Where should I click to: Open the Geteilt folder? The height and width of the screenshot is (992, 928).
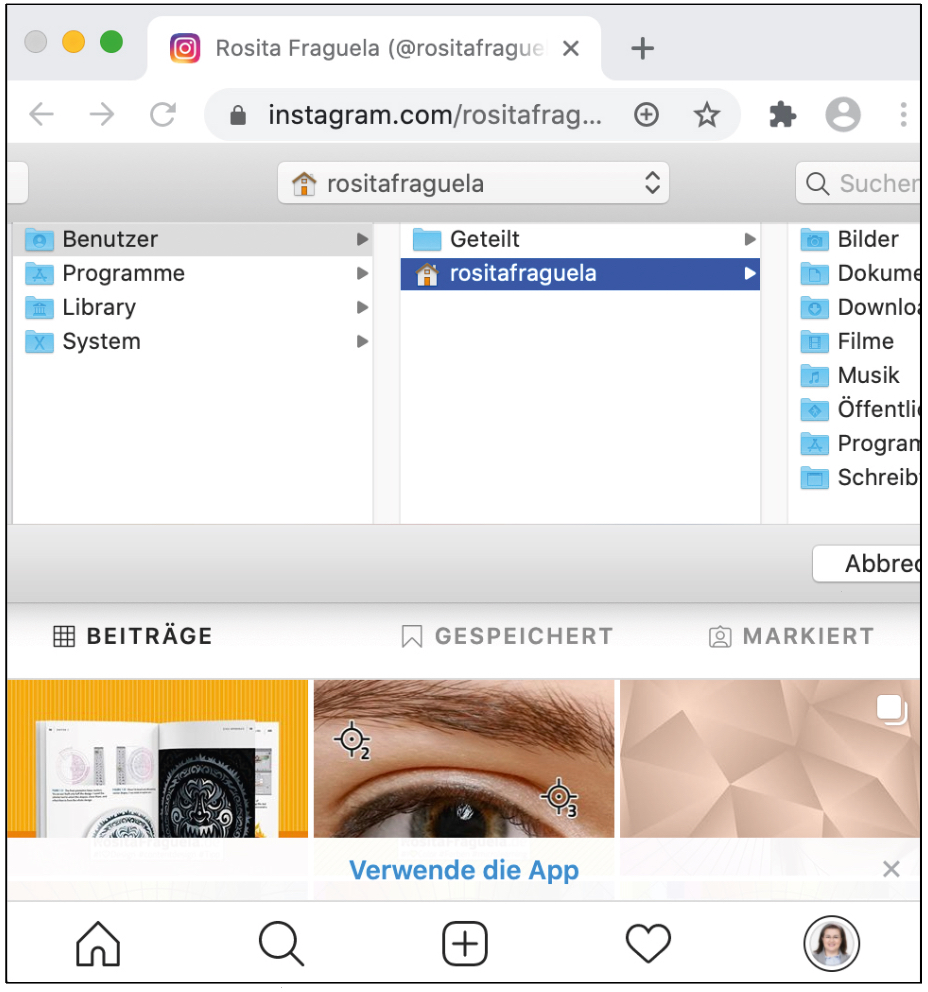pyautogui.click(x=484, y=239)
